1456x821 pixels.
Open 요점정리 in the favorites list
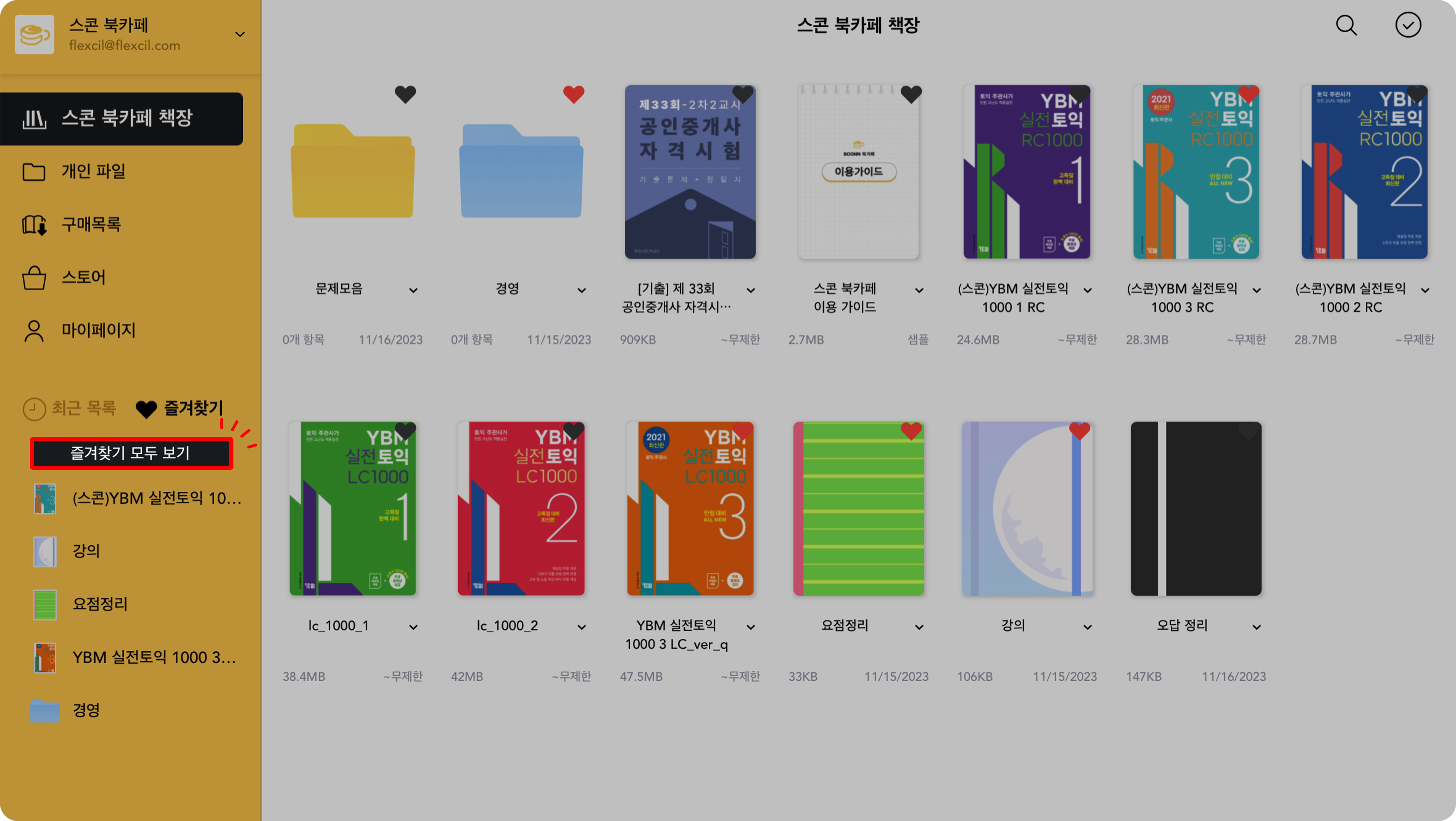tap(99, 604)
